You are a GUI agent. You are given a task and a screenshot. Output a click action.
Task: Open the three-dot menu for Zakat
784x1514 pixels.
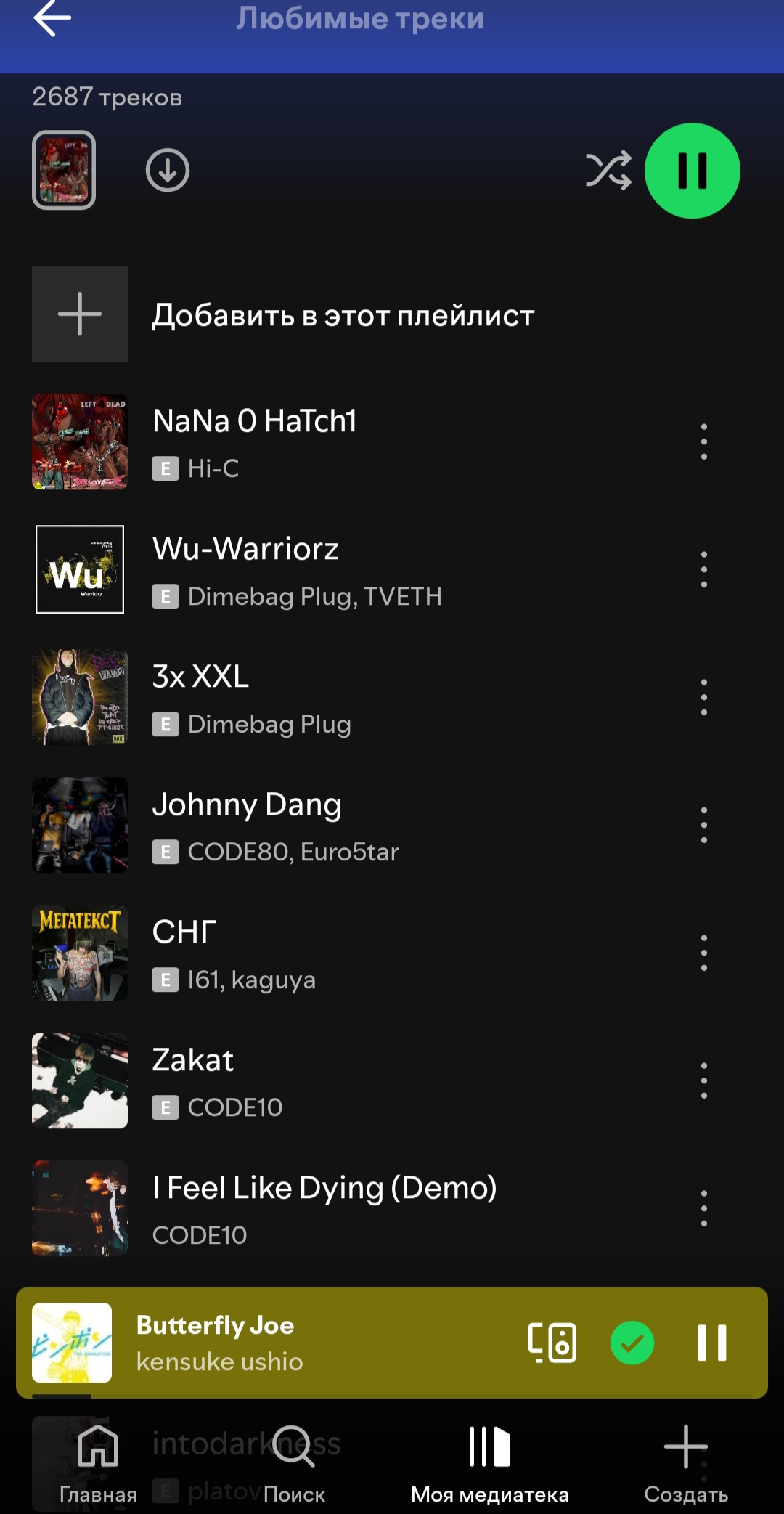click(x=703, y=1080)
